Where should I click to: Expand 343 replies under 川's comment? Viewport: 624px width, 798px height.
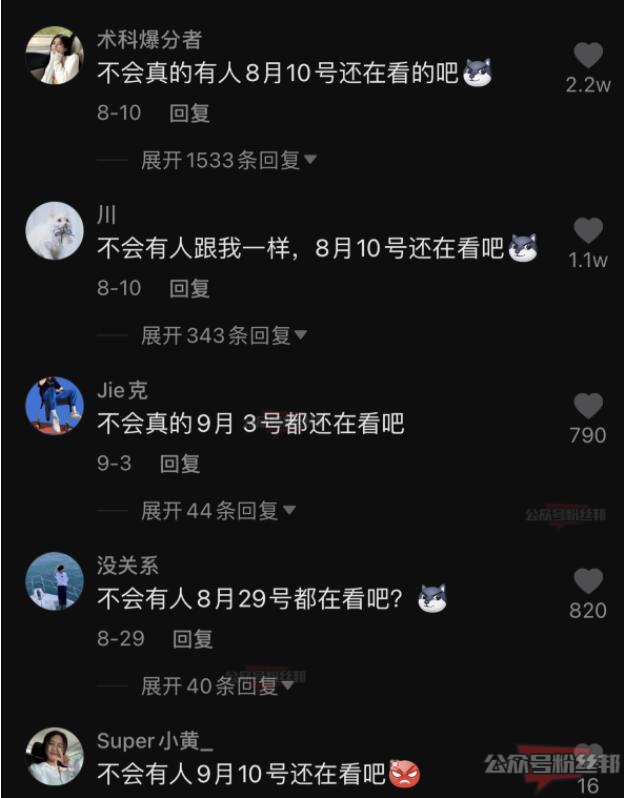pos(223,336)
